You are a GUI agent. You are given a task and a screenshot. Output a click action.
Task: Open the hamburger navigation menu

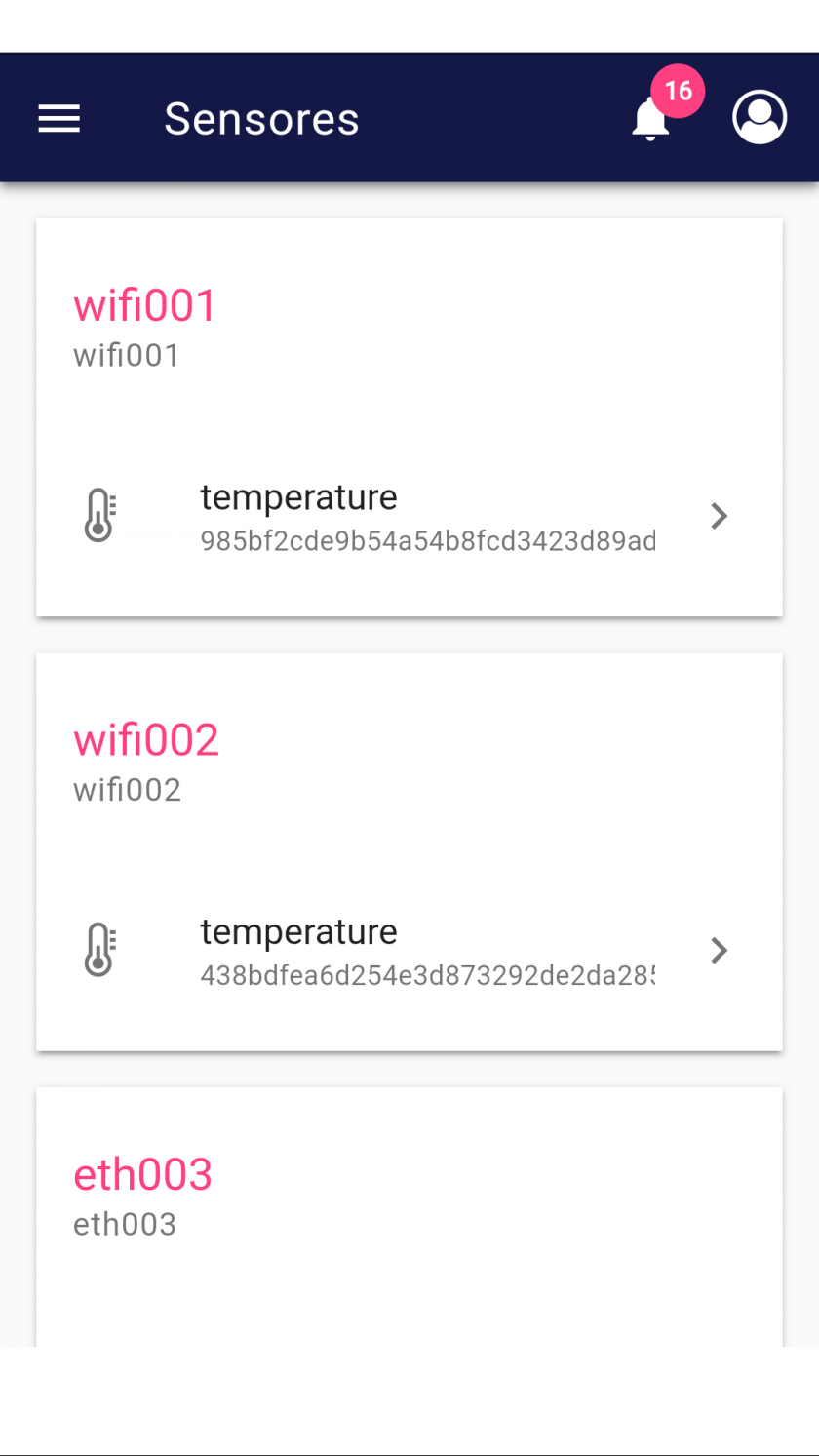(x=58, y=119)
